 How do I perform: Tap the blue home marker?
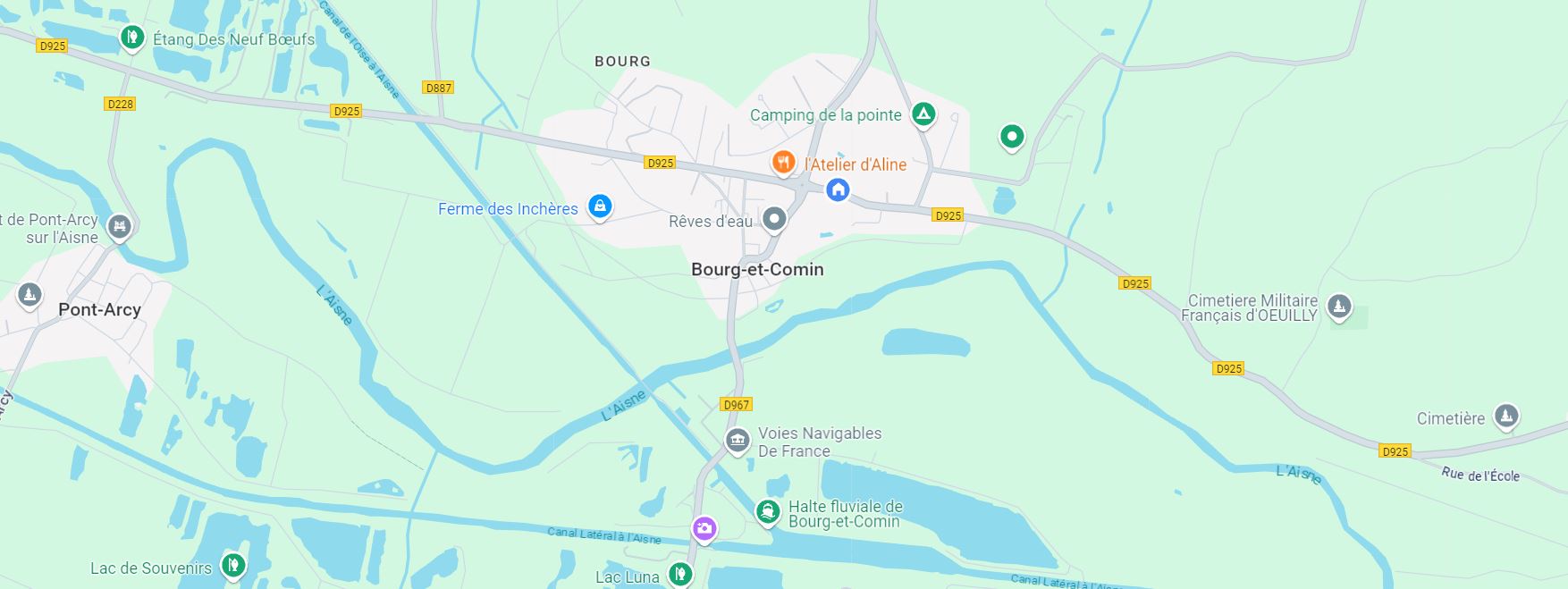[x=838, y=189]
